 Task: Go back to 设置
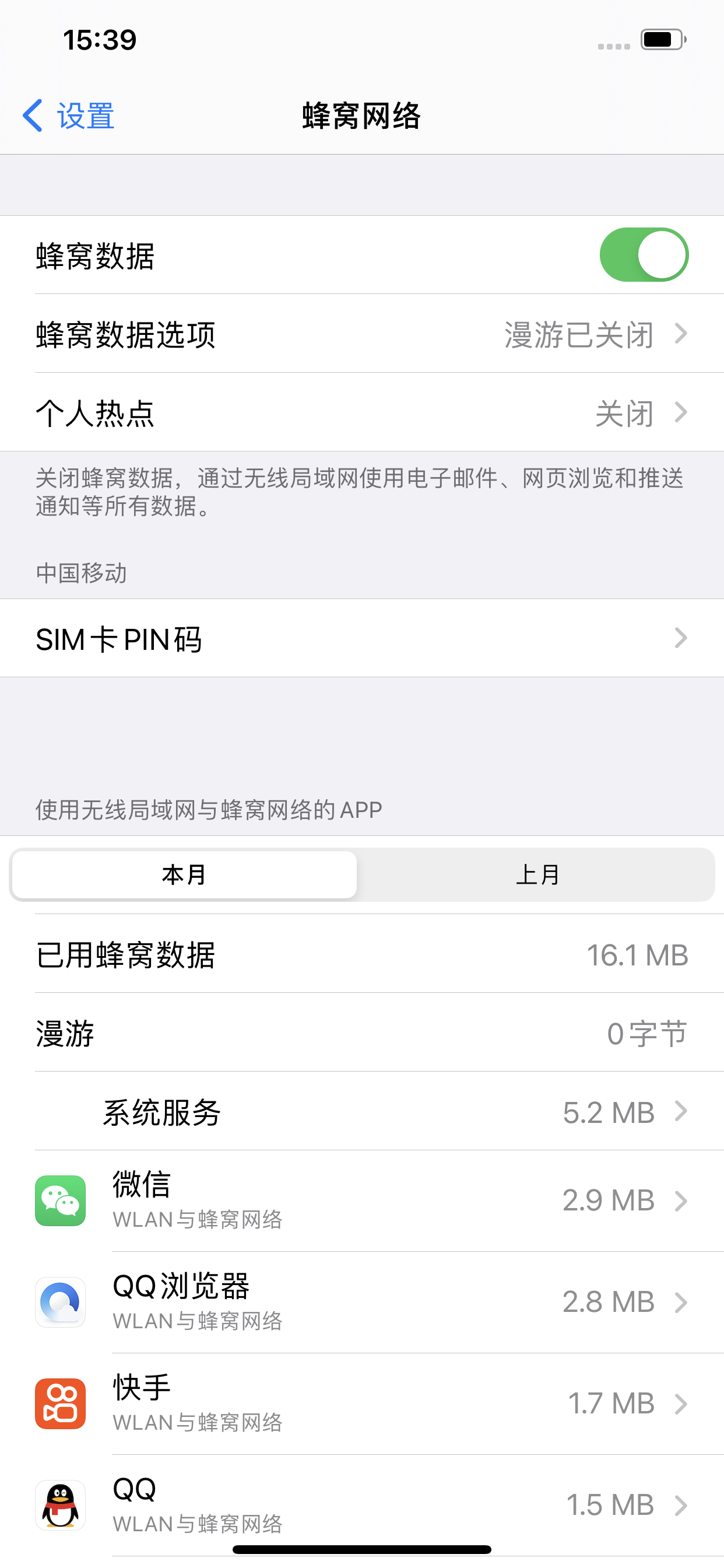click(x=69, y=116)
